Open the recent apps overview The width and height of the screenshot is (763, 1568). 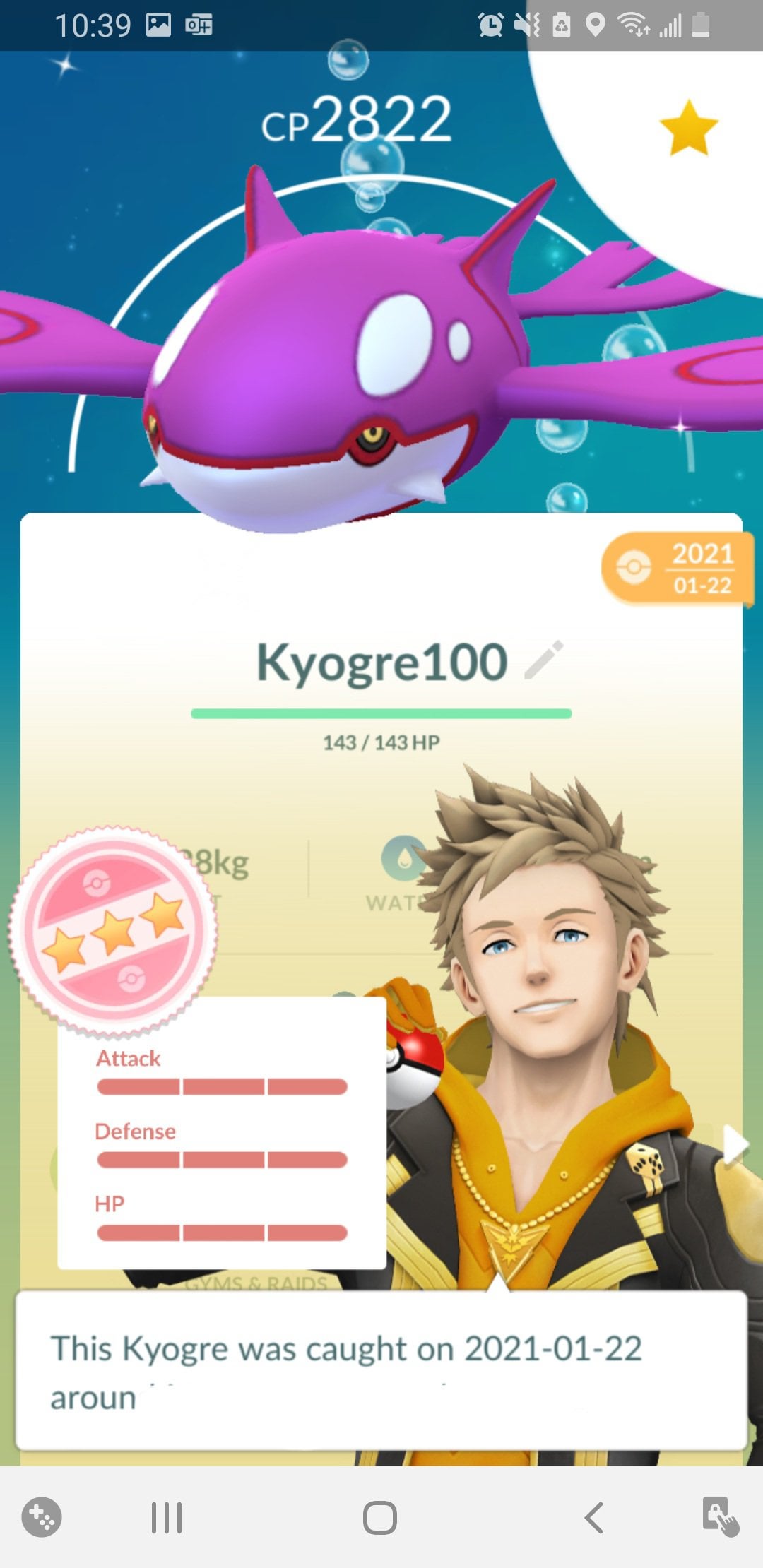(x=167, y=1517)
